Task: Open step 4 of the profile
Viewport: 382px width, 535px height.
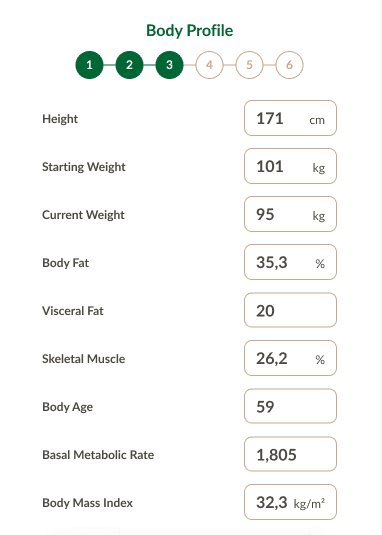Action: click(x=209, y=65)
